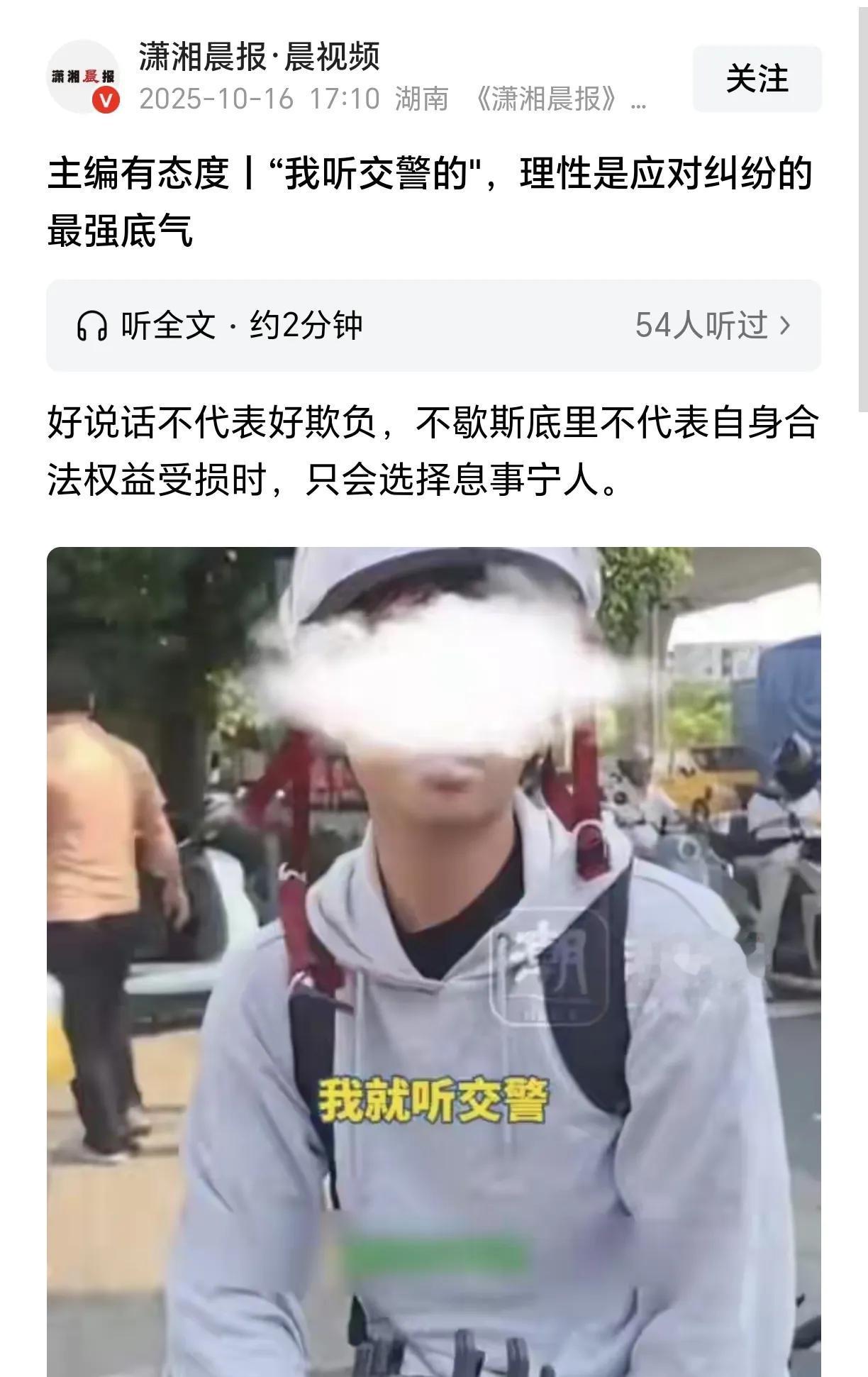Open the 潇湘晨报·晨视频 account name

click(260, 57)
